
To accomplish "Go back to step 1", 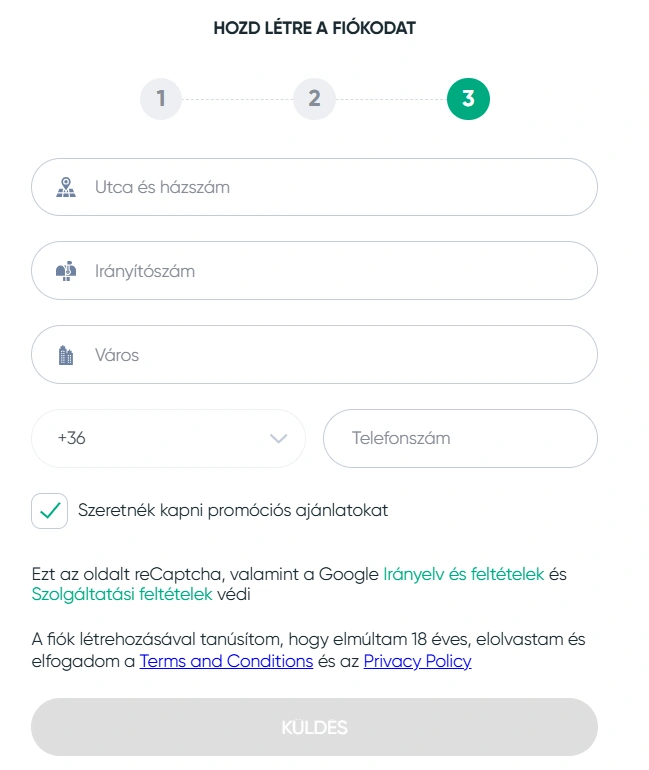I will point(161,99).
